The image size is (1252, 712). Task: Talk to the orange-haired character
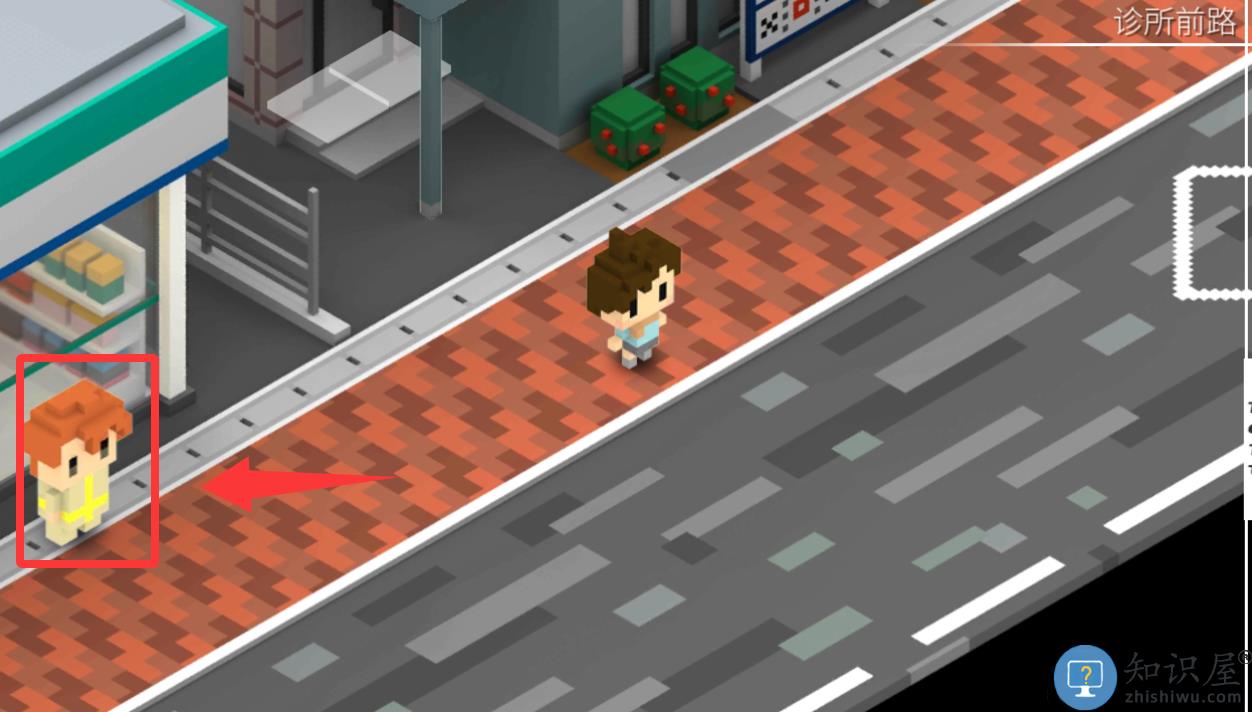pos(78,463)
